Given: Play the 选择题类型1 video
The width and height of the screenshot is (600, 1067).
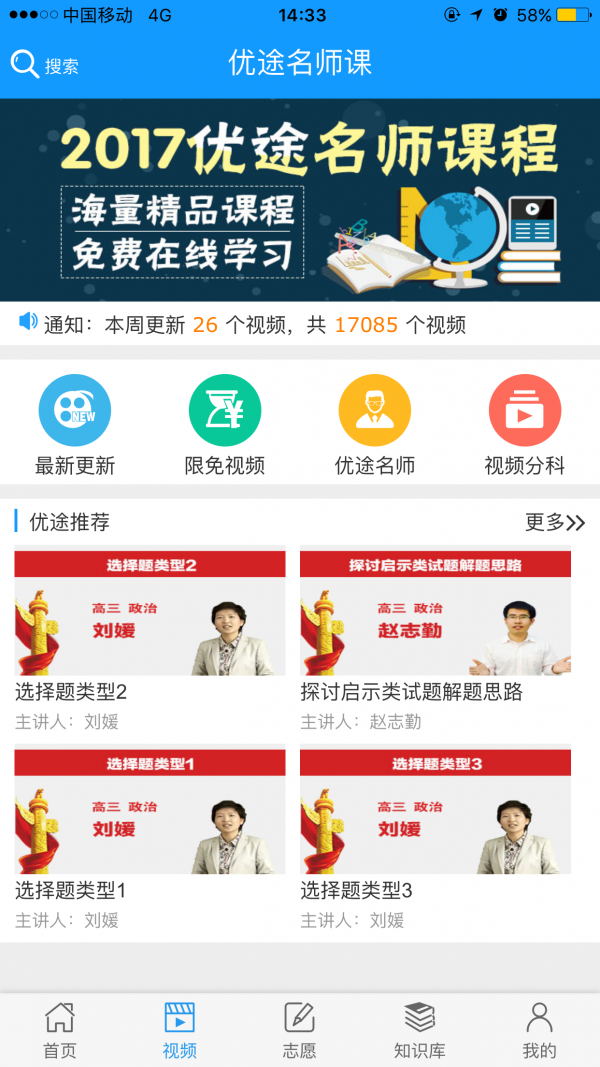Looking at the screenshot, I should 150,811.
